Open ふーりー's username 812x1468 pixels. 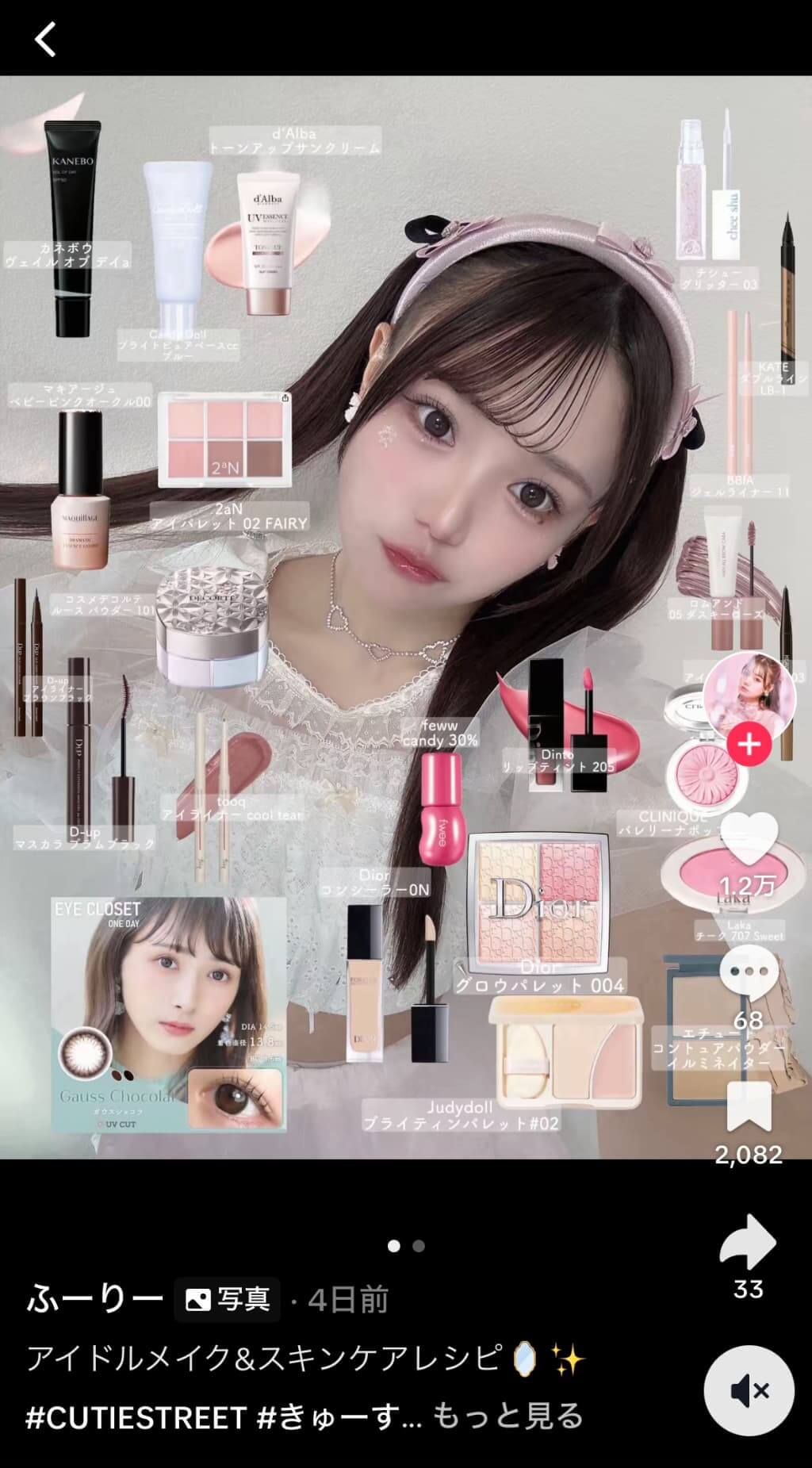point(94,1299)
